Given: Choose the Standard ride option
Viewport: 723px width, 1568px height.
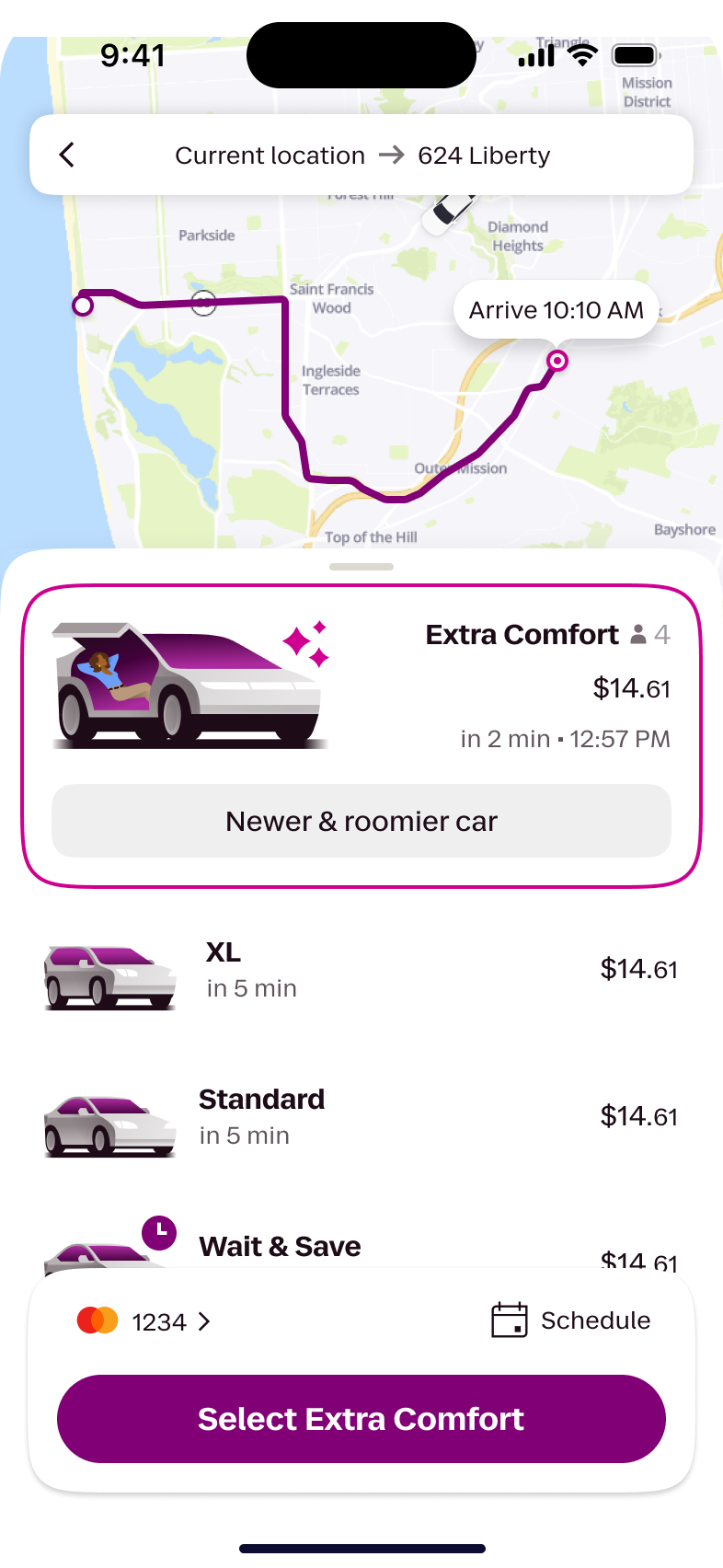Looking at the screenshot, I should 361,1116.
